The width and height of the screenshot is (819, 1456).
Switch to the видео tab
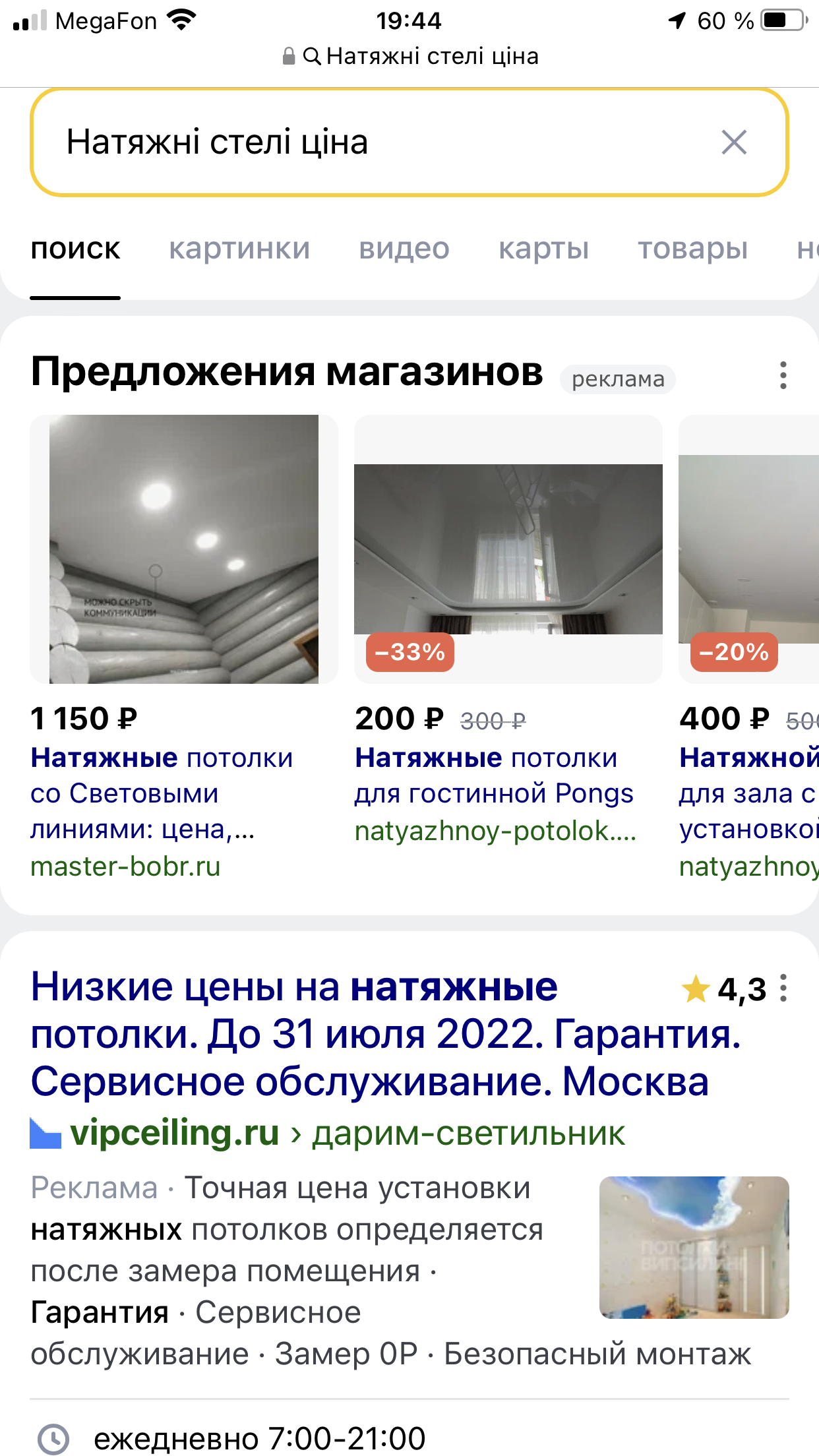(404, 249)
